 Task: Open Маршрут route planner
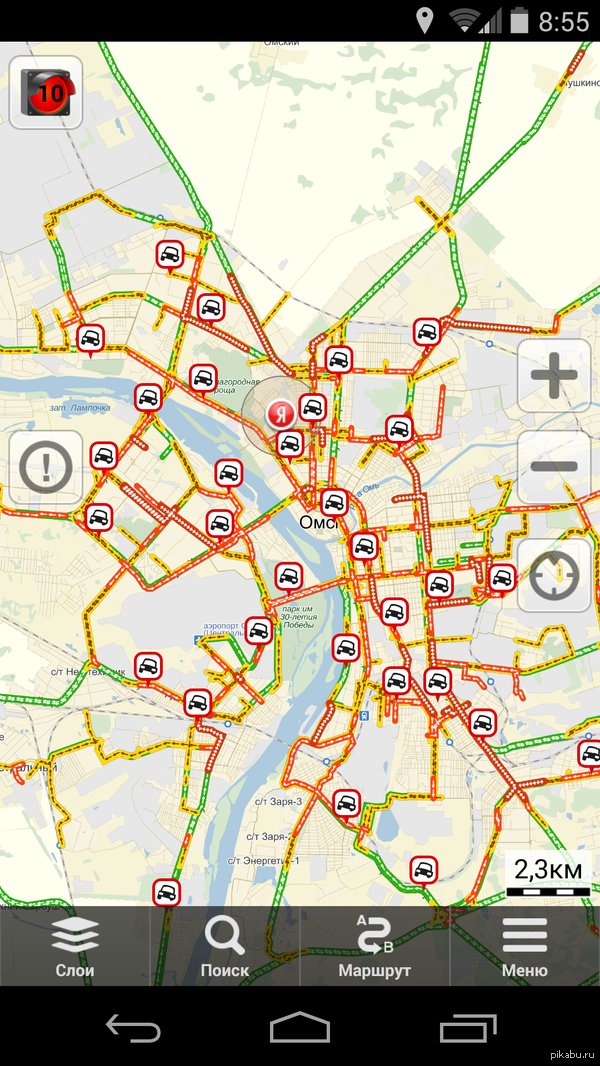pyautogui.click(x=374, y=946)
